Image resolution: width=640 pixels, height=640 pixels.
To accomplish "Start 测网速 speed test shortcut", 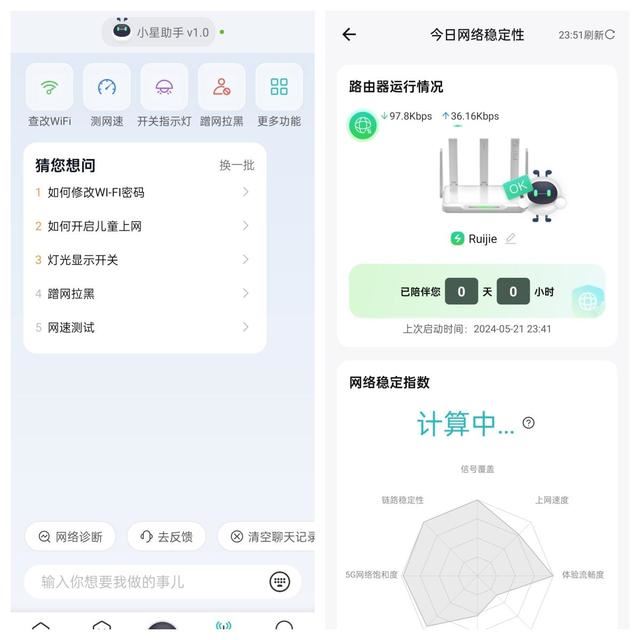I will (x=107, y=96).
